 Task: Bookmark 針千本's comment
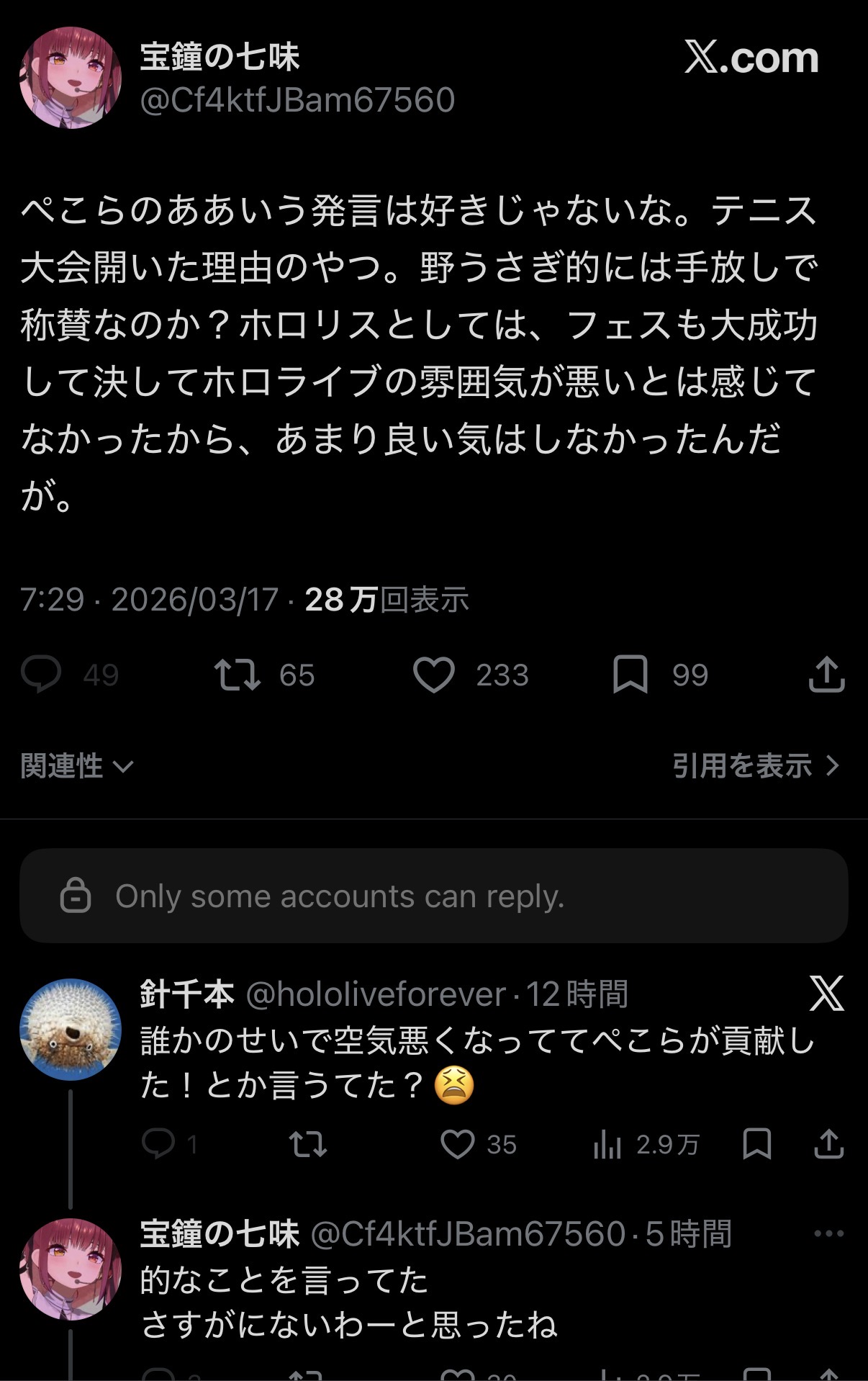click(x=757, y=1143)
